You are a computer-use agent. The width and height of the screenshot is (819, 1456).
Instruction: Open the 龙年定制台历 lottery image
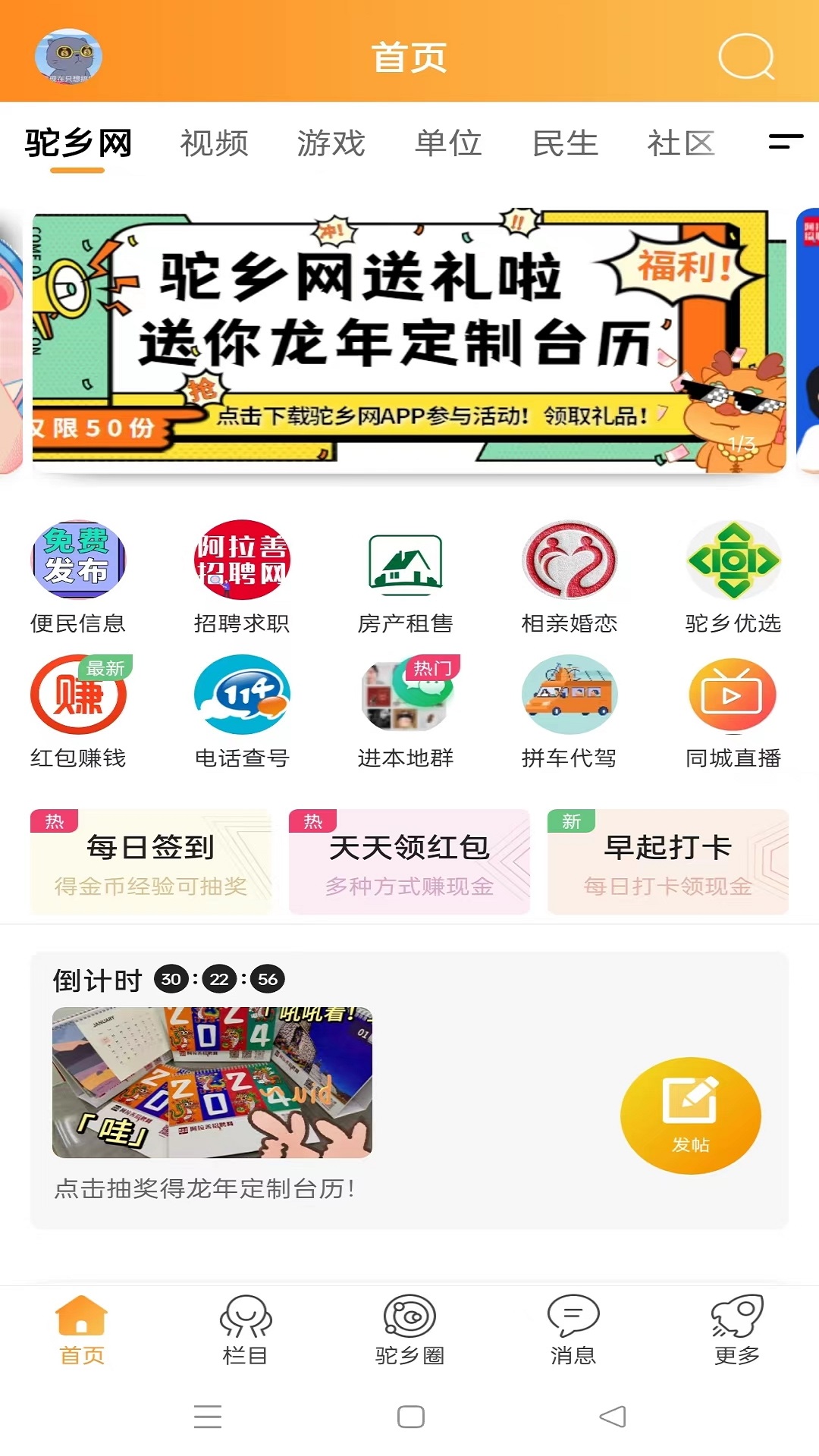click(x=212, y=1082)
